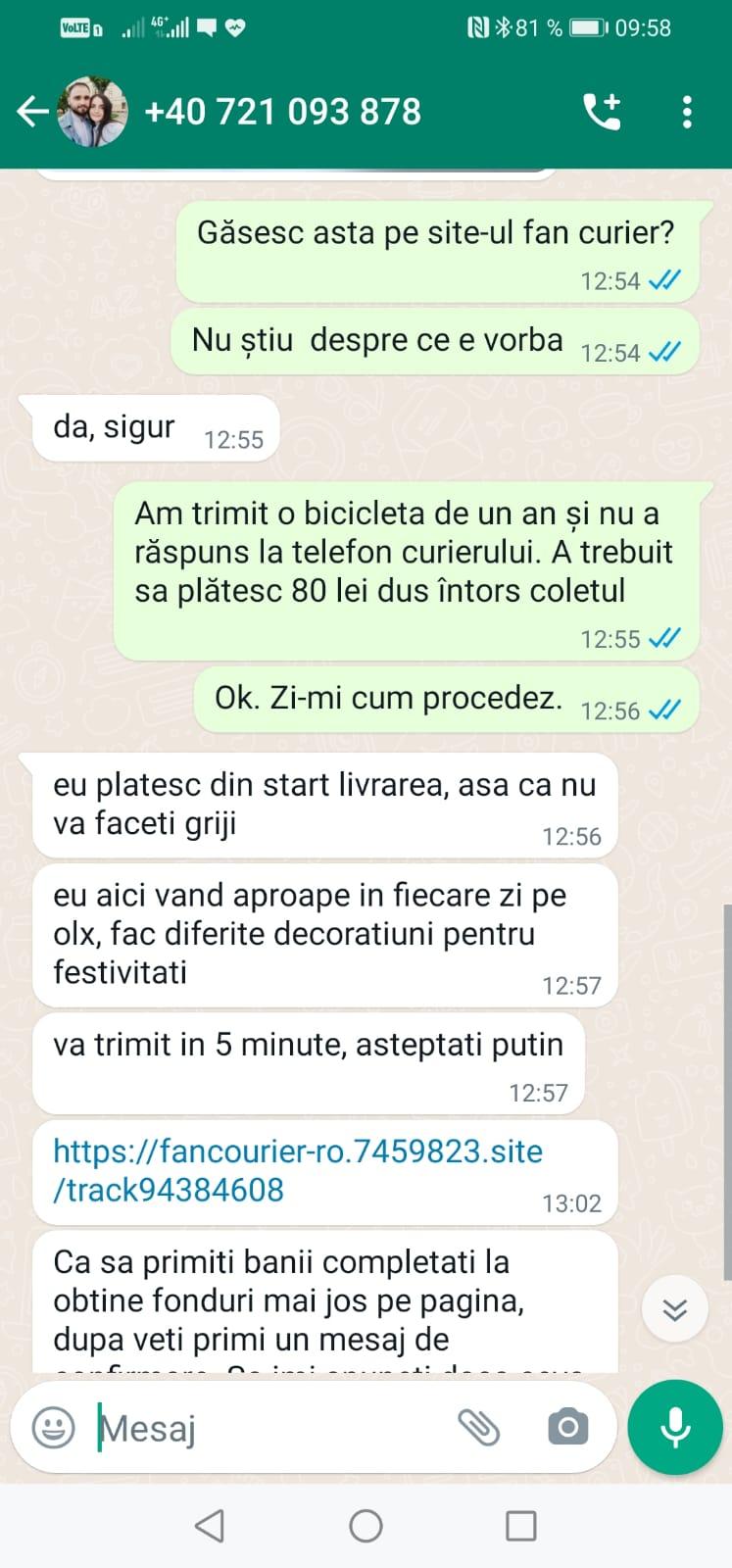Attach a file with the paperclip
The image size is (732, 1568).
click(x=479, y=1427)
